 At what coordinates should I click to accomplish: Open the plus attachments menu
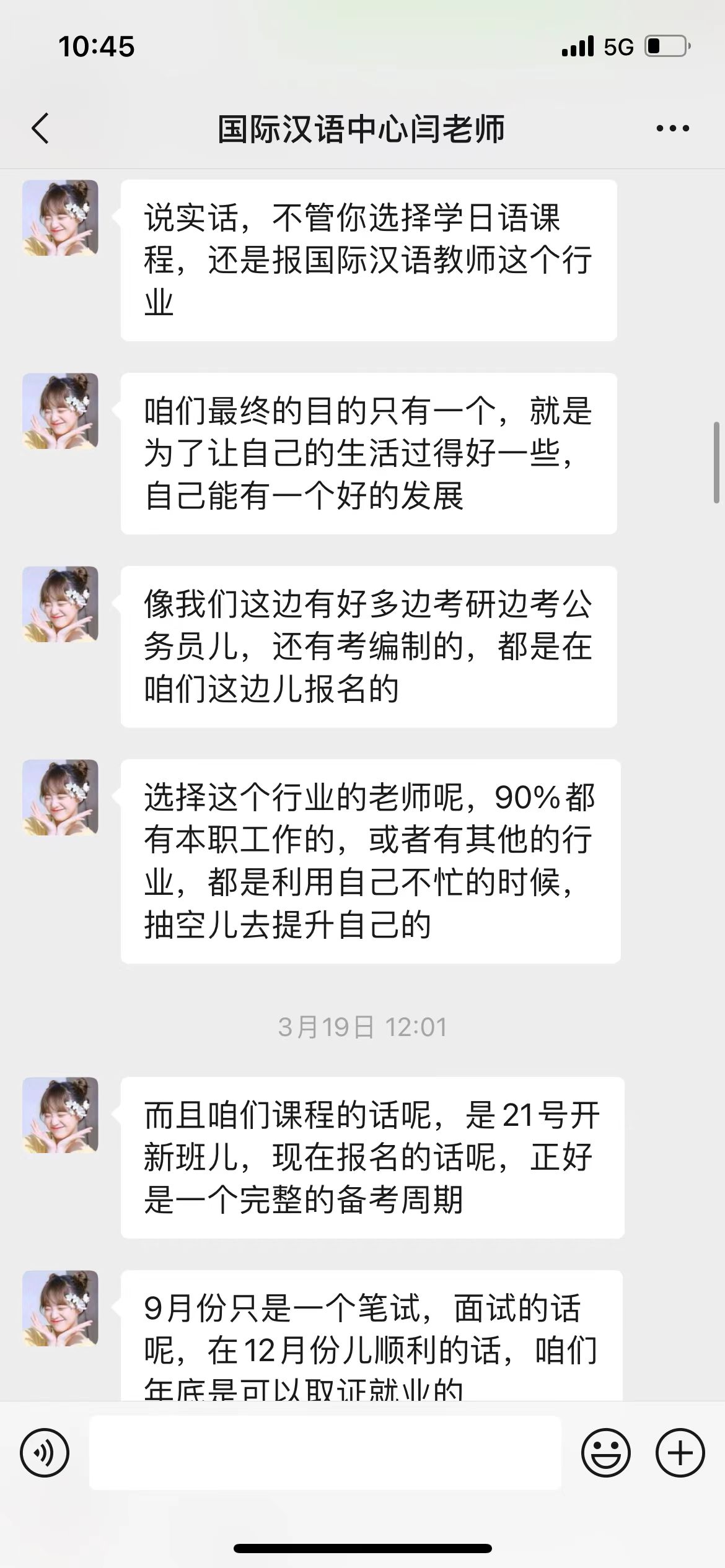click(680, 1452)
